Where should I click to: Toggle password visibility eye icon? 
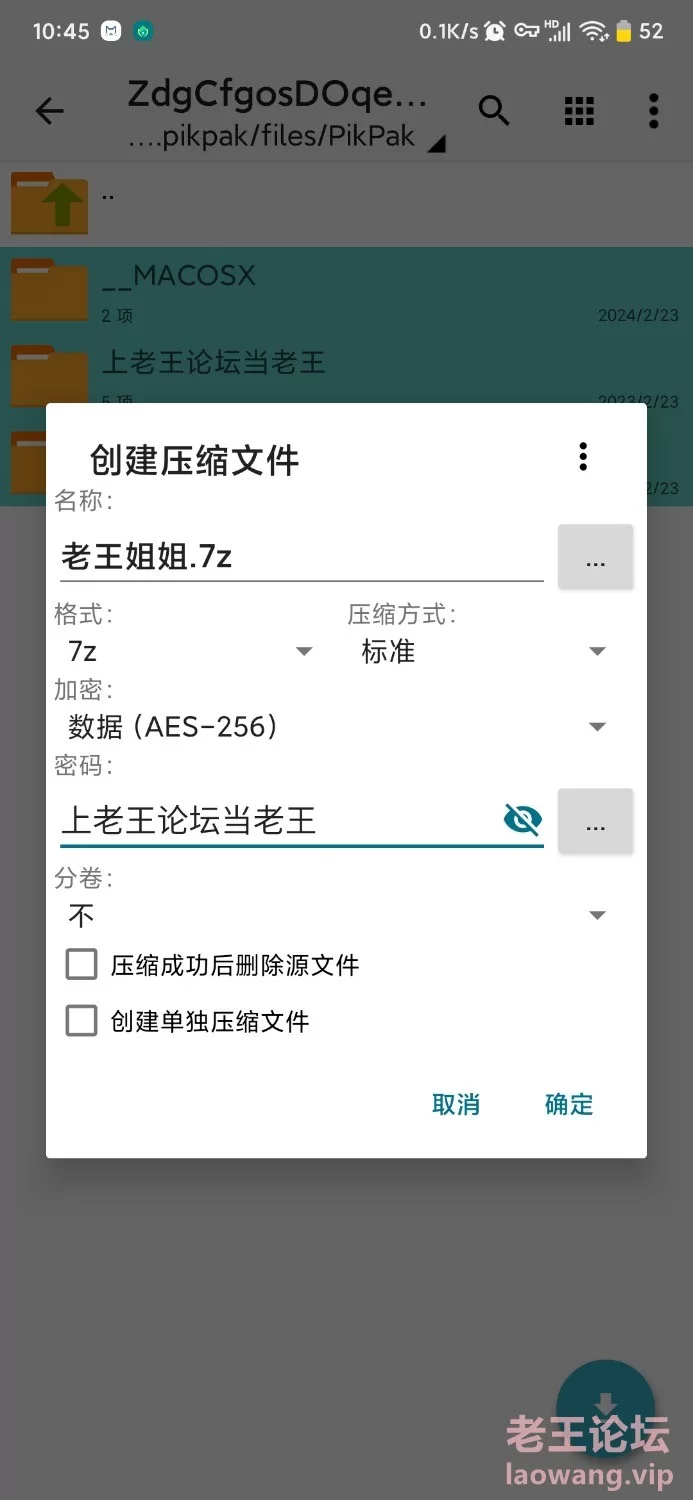(x=522, y=820)
